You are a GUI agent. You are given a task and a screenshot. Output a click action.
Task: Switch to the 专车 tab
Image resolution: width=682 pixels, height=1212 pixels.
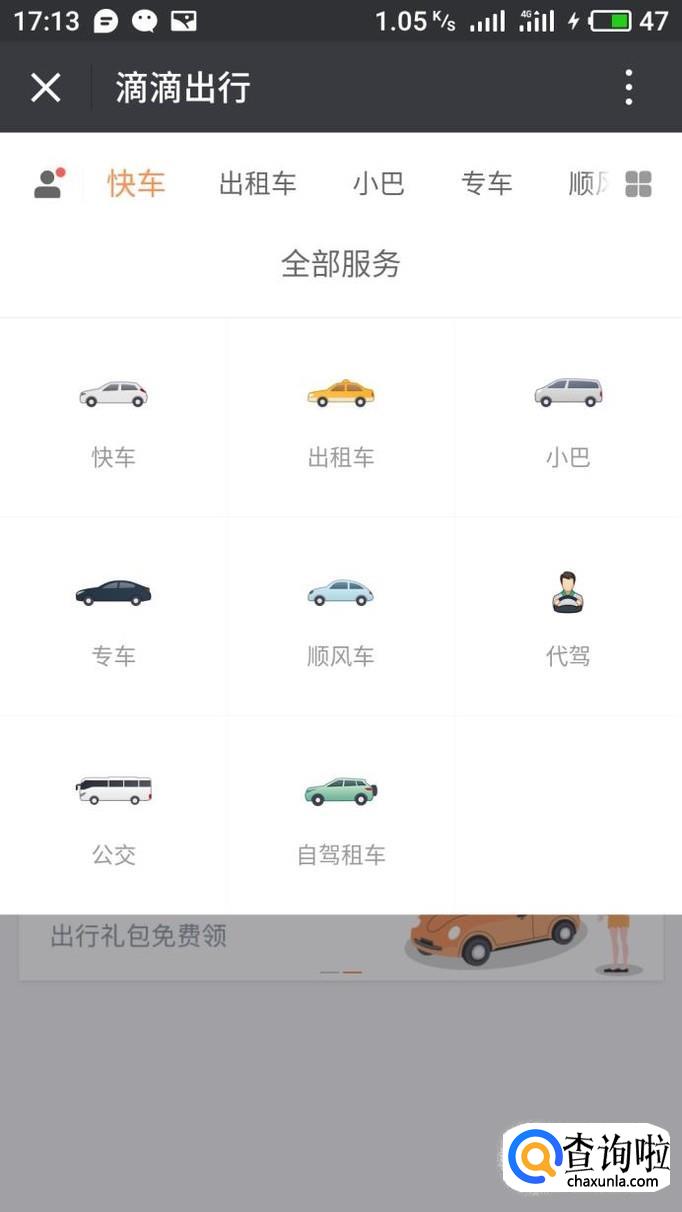[x=487, y=184]
